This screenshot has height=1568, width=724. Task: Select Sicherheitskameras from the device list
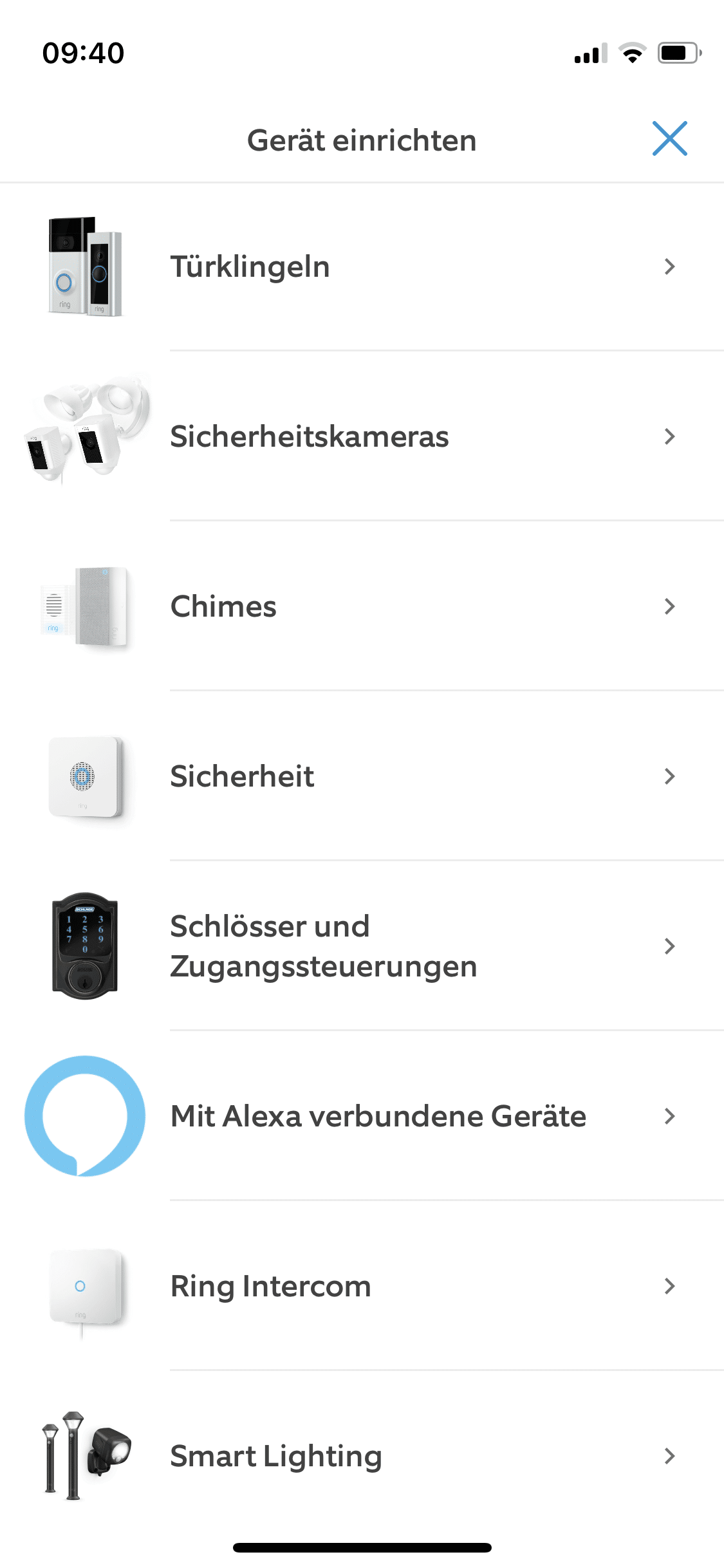click(362, 436)
